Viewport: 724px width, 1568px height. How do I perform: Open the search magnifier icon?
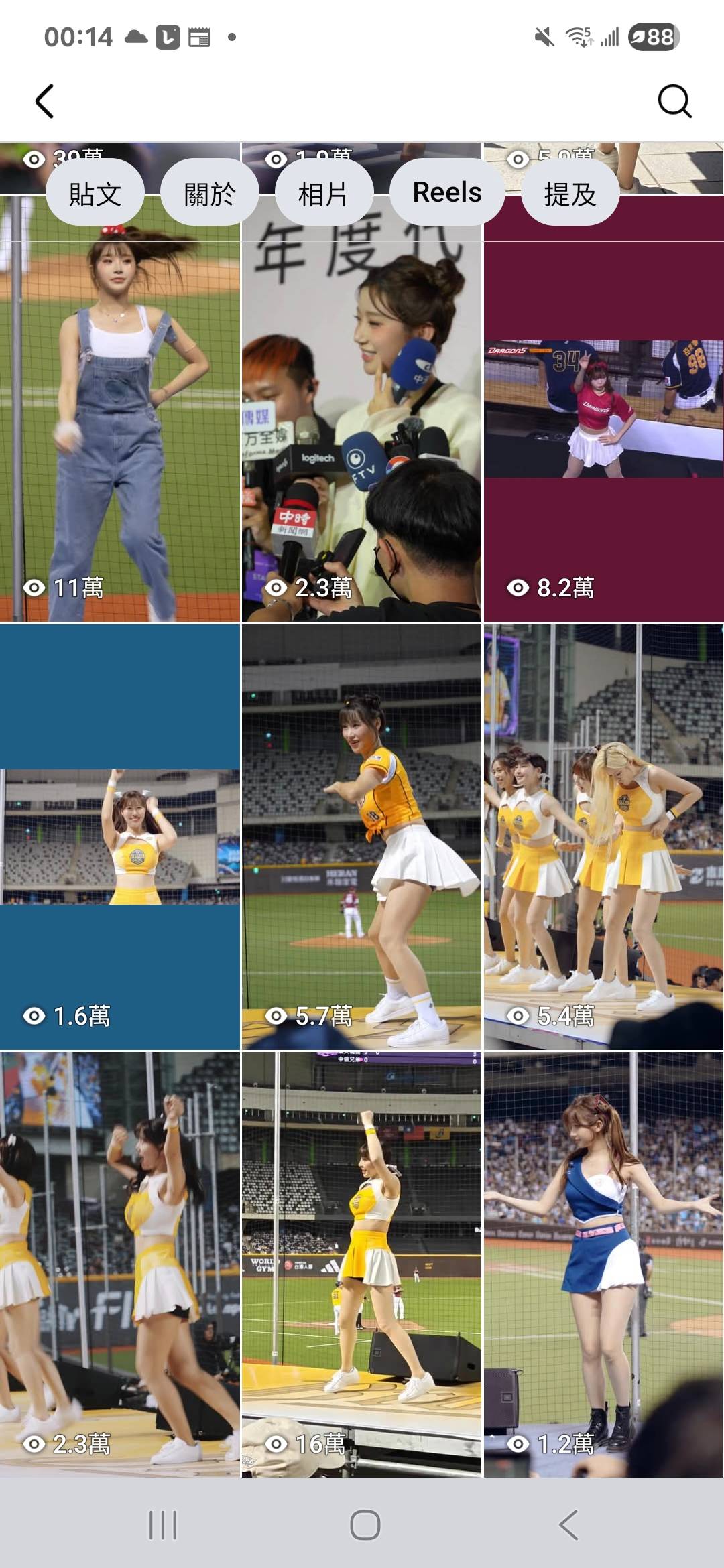click(674, 102)
